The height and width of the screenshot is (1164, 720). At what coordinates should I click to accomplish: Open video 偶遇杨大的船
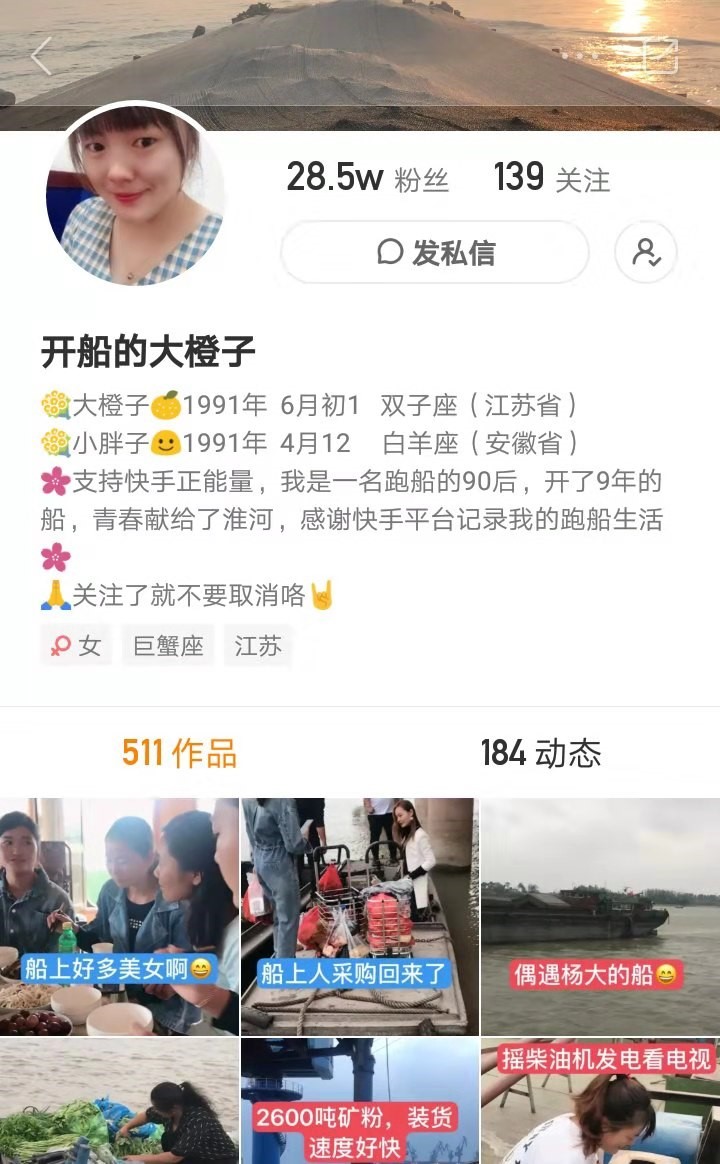(600, 915)
